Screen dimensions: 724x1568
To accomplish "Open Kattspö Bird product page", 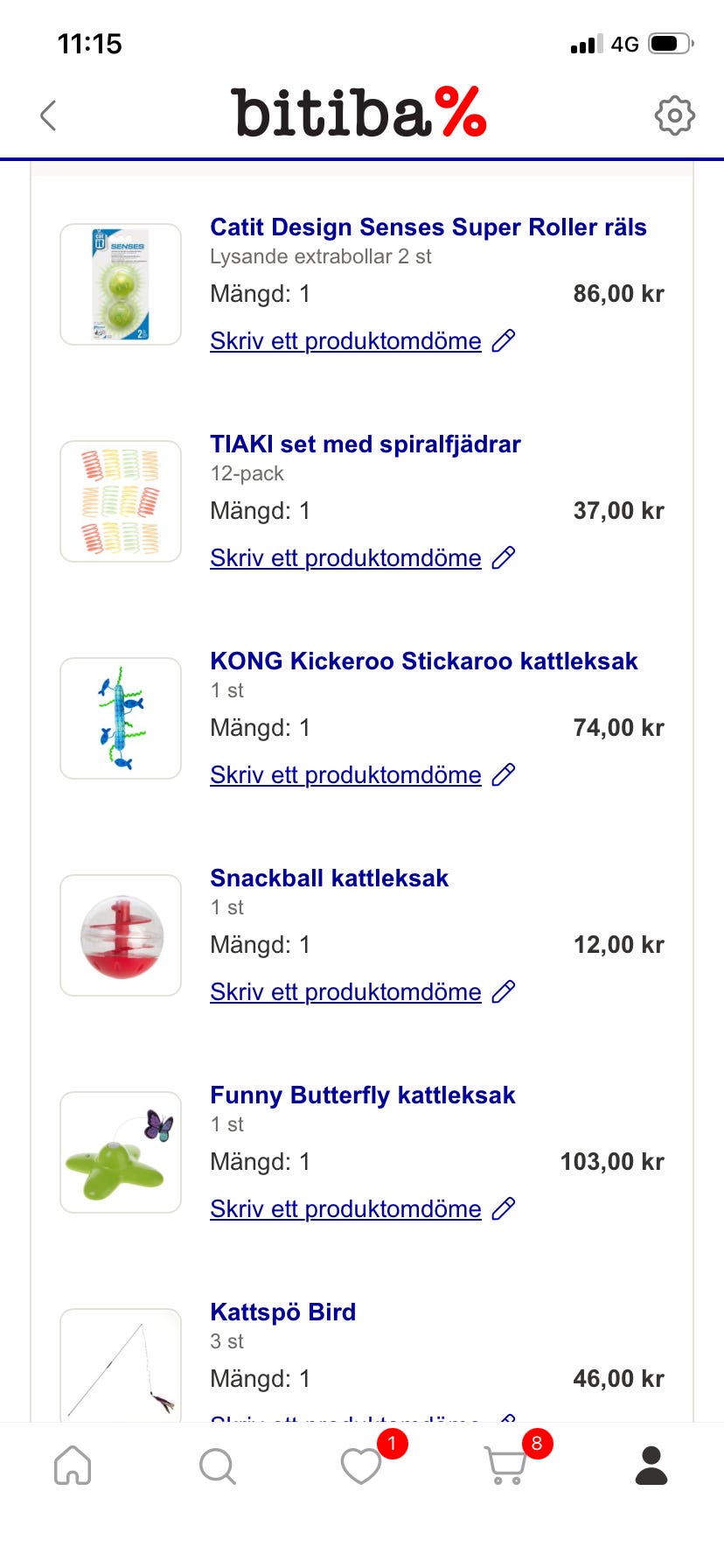I will (282, 1312).
